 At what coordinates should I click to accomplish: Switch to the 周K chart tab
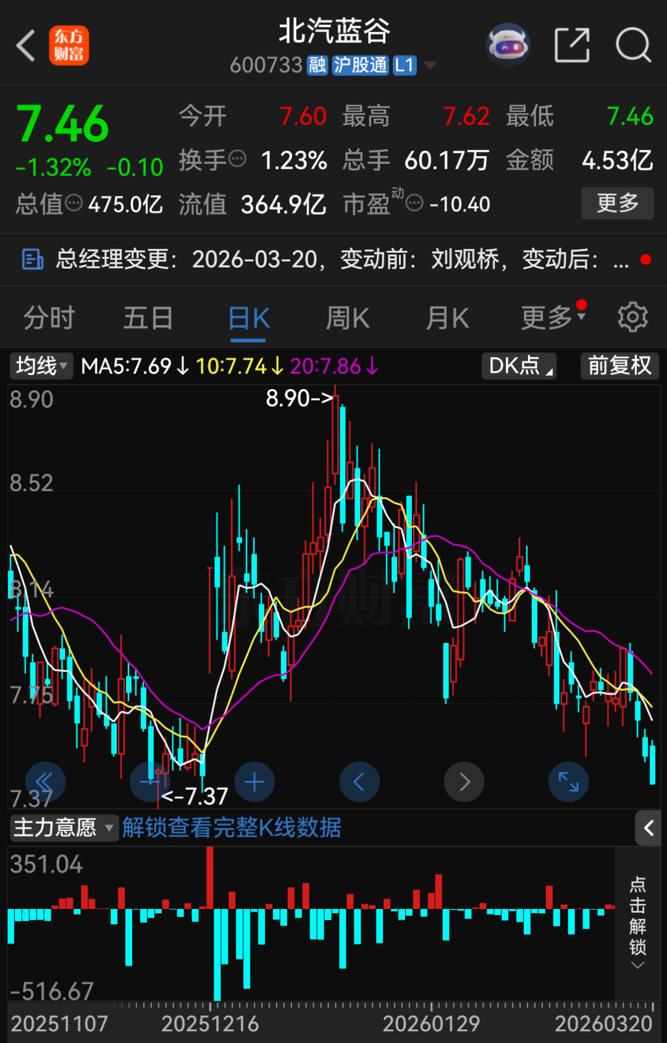point(347,318)
